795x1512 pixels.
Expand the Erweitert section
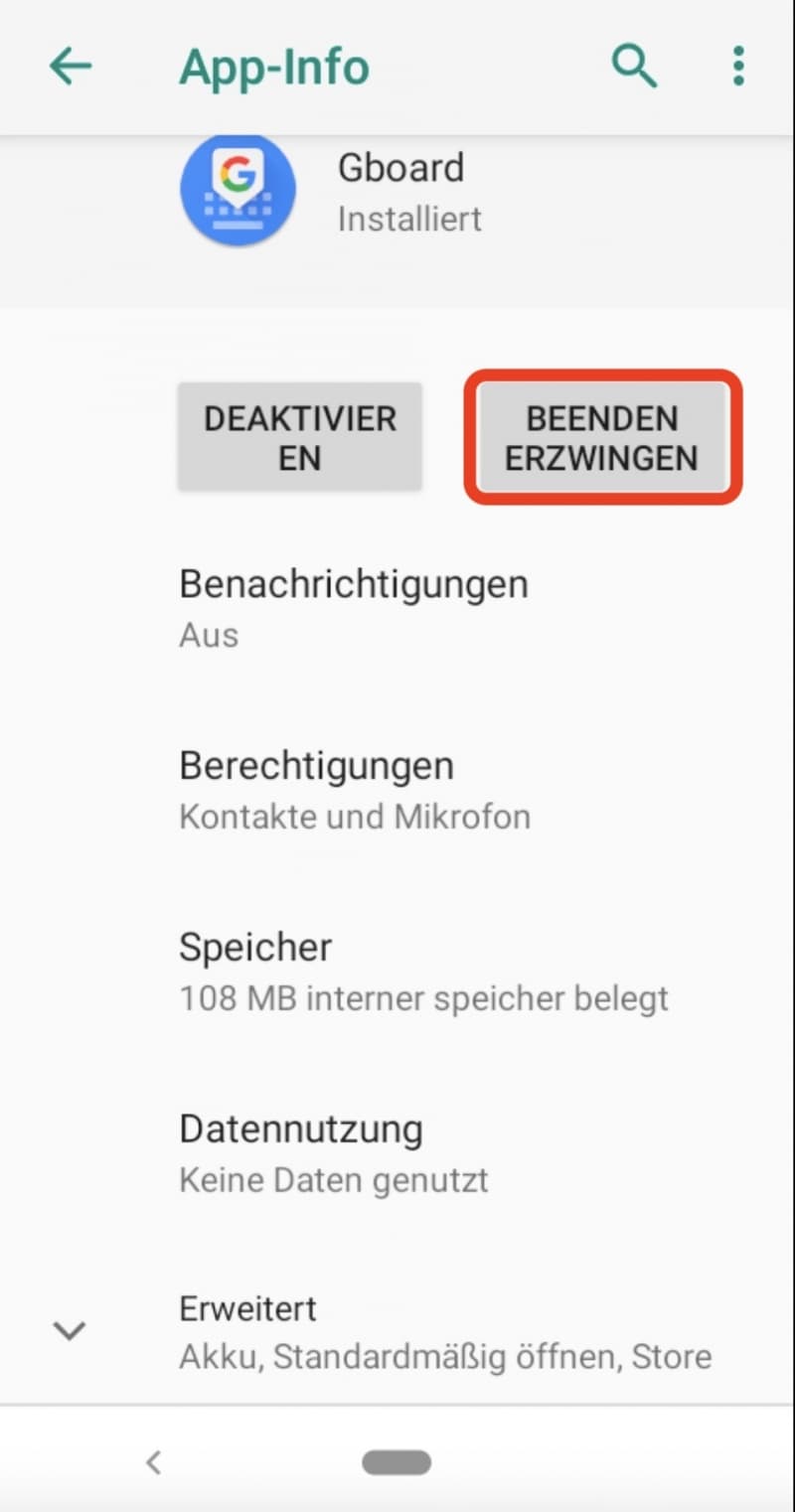point(397,1331)
